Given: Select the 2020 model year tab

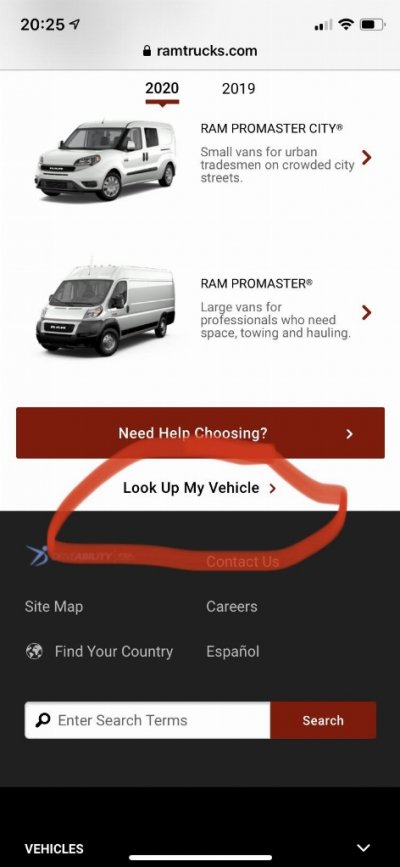Looking at the screenshot, I should [162, 88].
